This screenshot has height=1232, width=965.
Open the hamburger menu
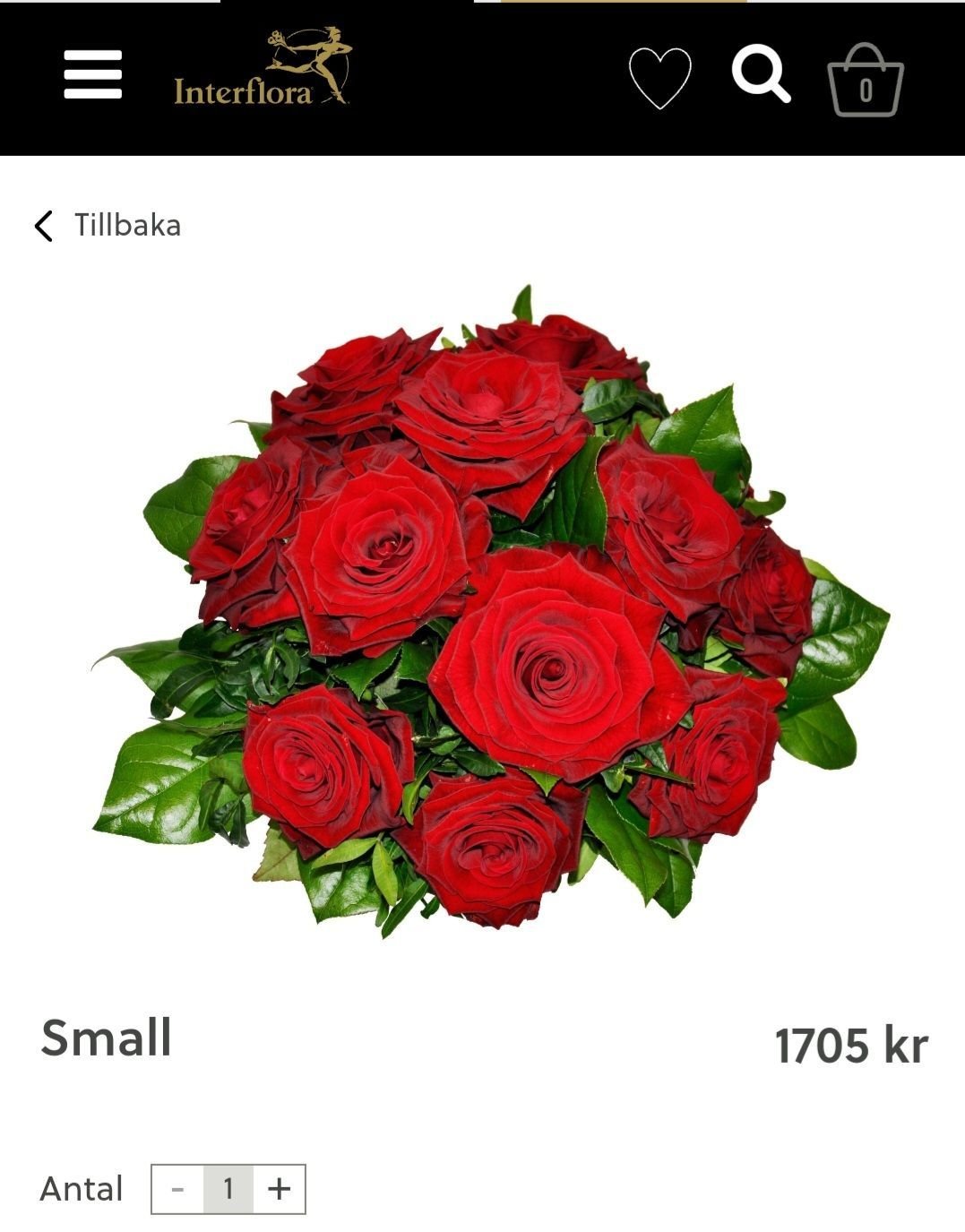tap(92, 74)
